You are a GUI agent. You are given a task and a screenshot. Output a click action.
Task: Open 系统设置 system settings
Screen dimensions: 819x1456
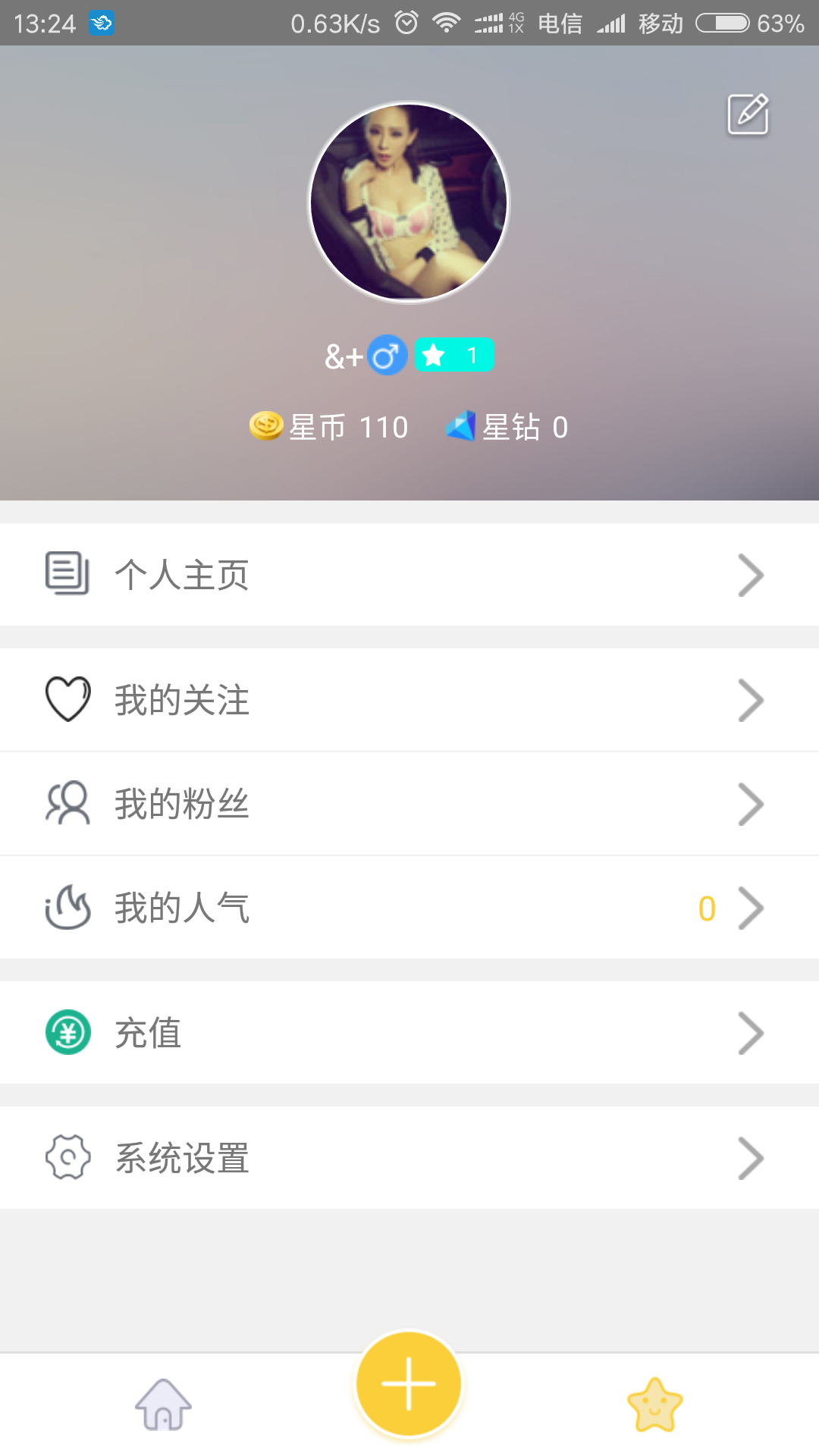pos(409,1158)
